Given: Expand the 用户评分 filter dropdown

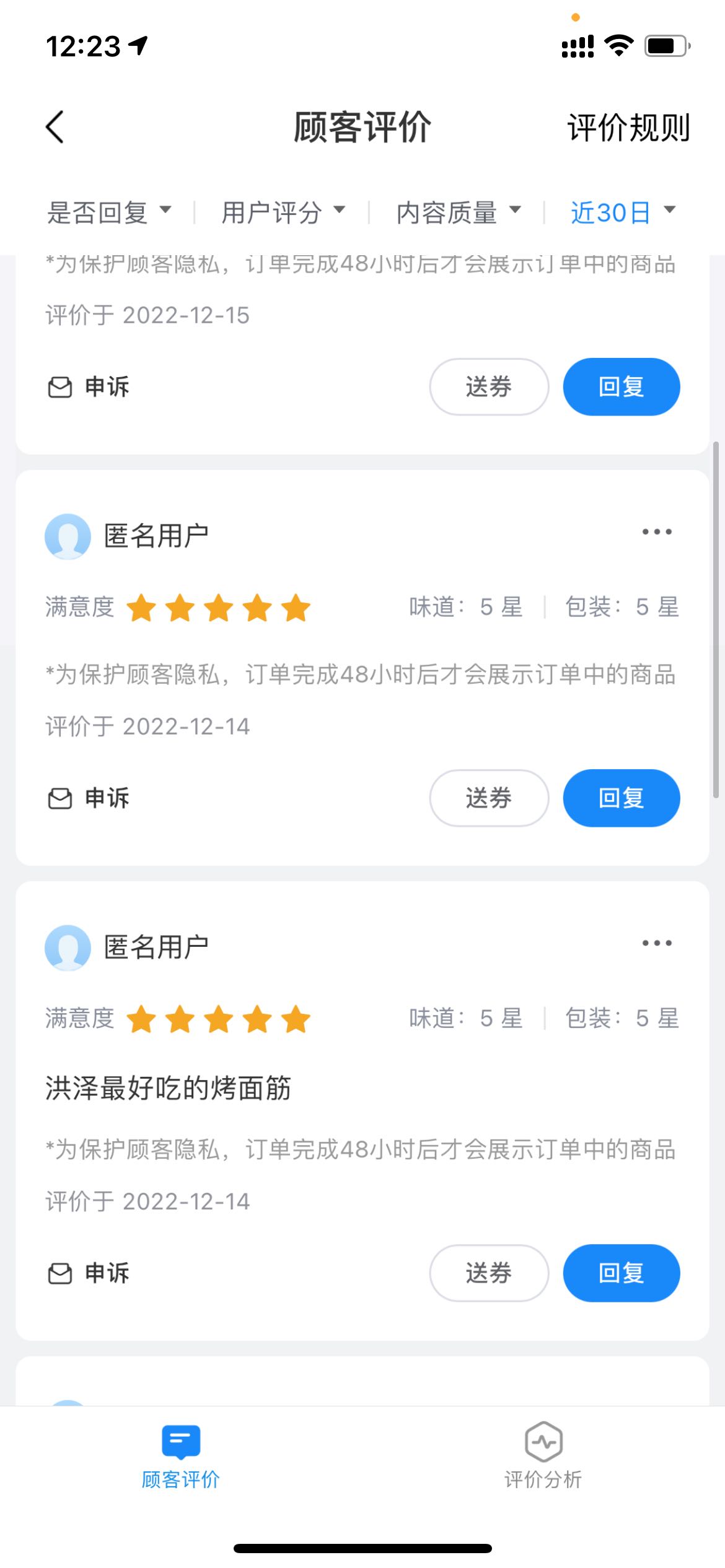Looking at the screenshot, I should (x=283, y=212).
